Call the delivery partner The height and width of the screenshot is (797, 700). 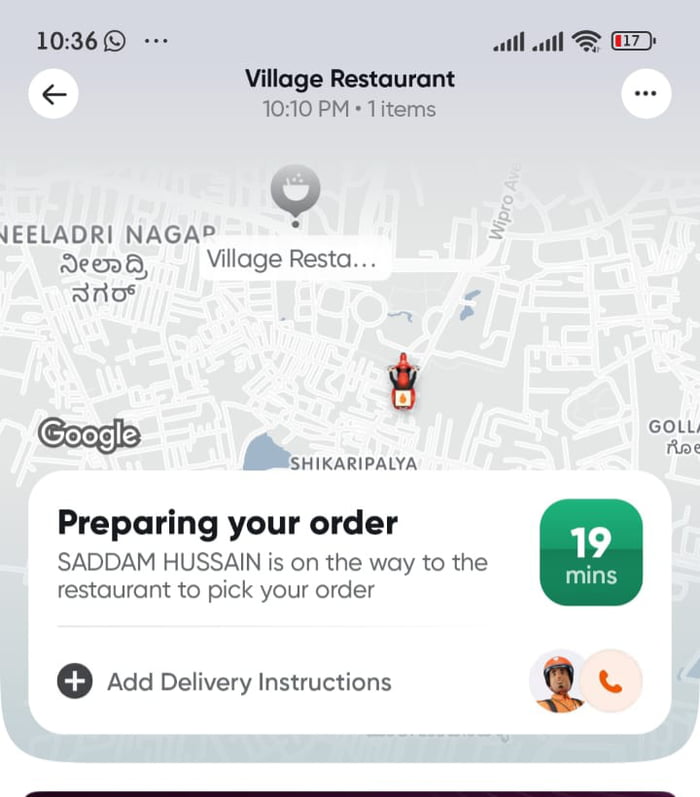[x=611, y=681]
